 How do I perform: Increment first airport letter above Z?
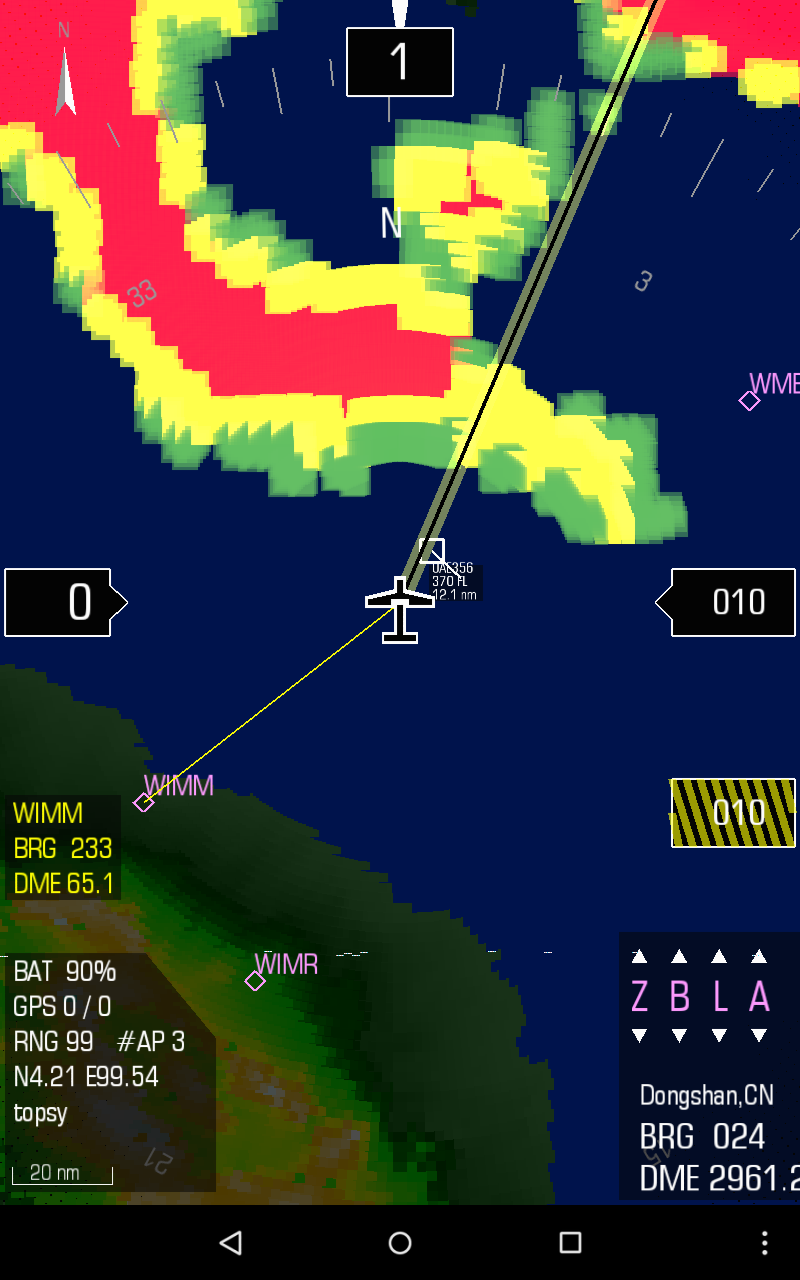(x=640, y=957)
